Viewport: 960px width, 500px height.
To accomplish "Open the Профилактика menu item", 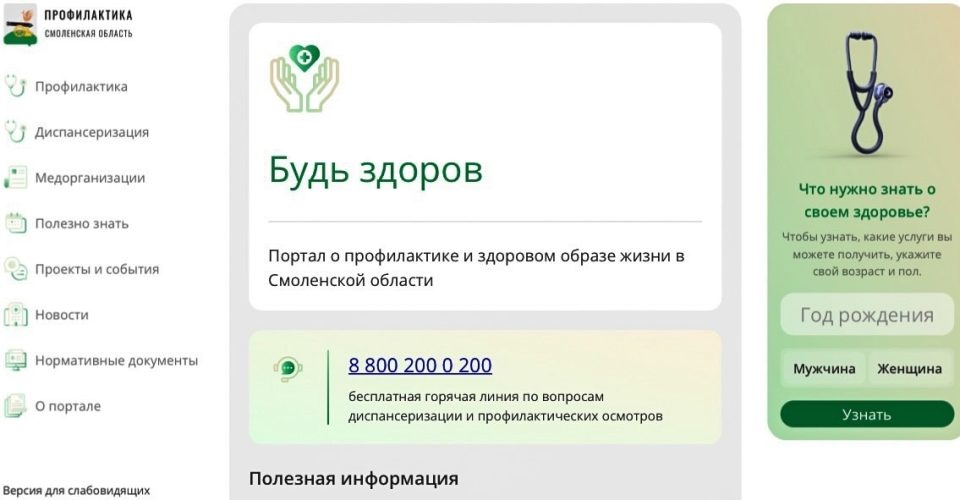I will tap(80, 87).
